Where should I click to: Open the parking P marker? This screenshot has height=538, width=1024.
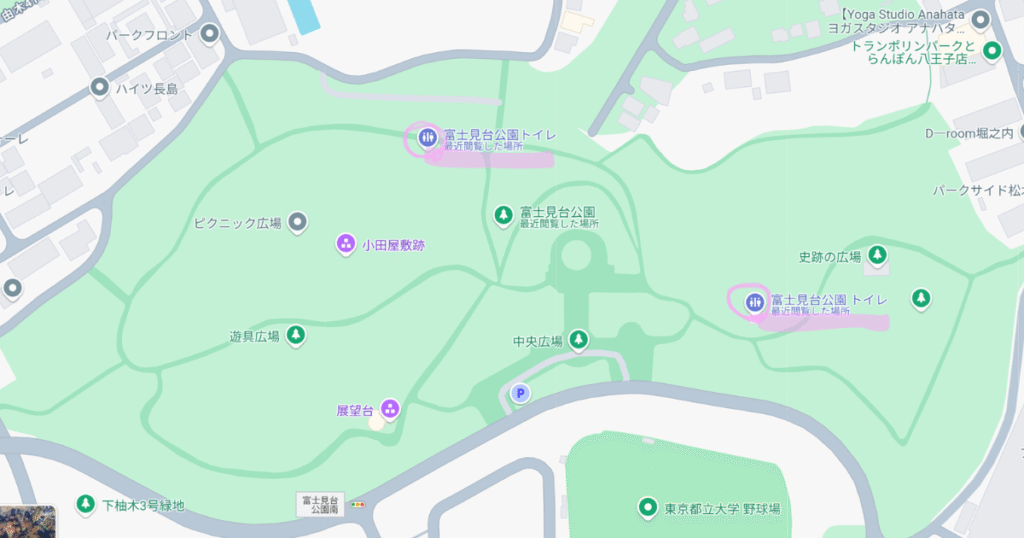coord(519,394)
